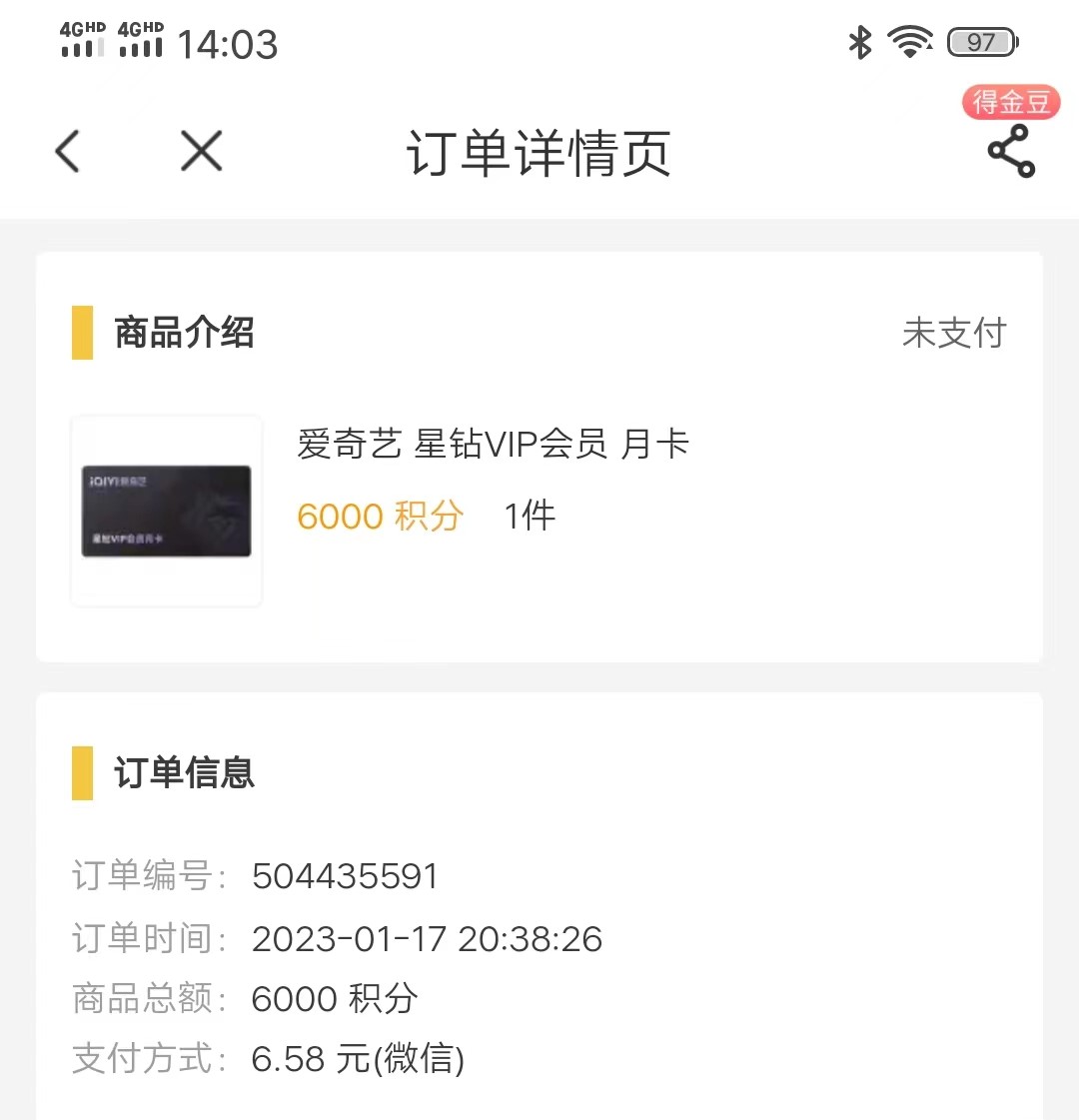
Task: Tap the 未支付 payment status
Action: point(953,334)
